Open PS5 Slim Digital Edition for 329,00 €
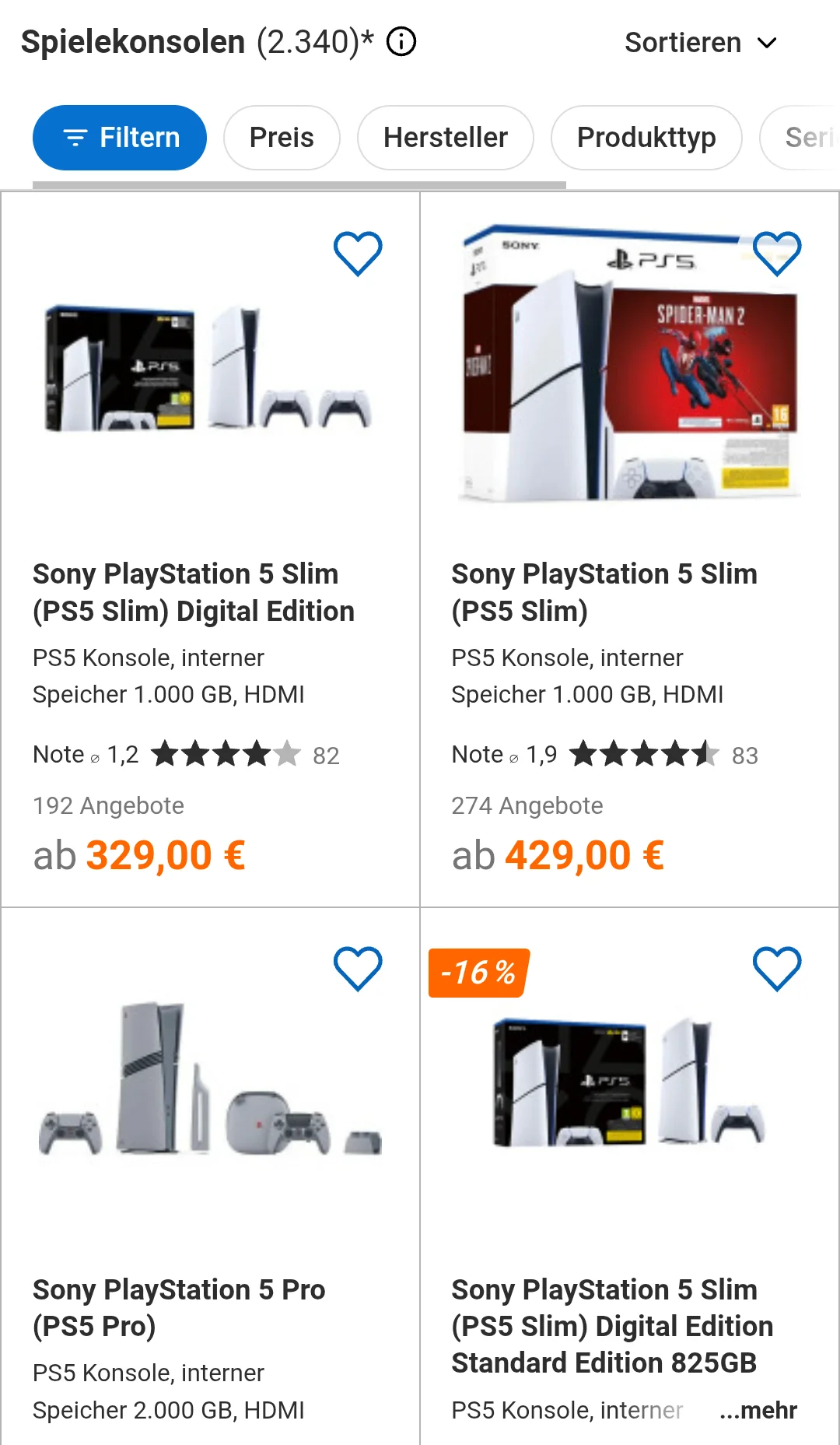 (193, 592)
